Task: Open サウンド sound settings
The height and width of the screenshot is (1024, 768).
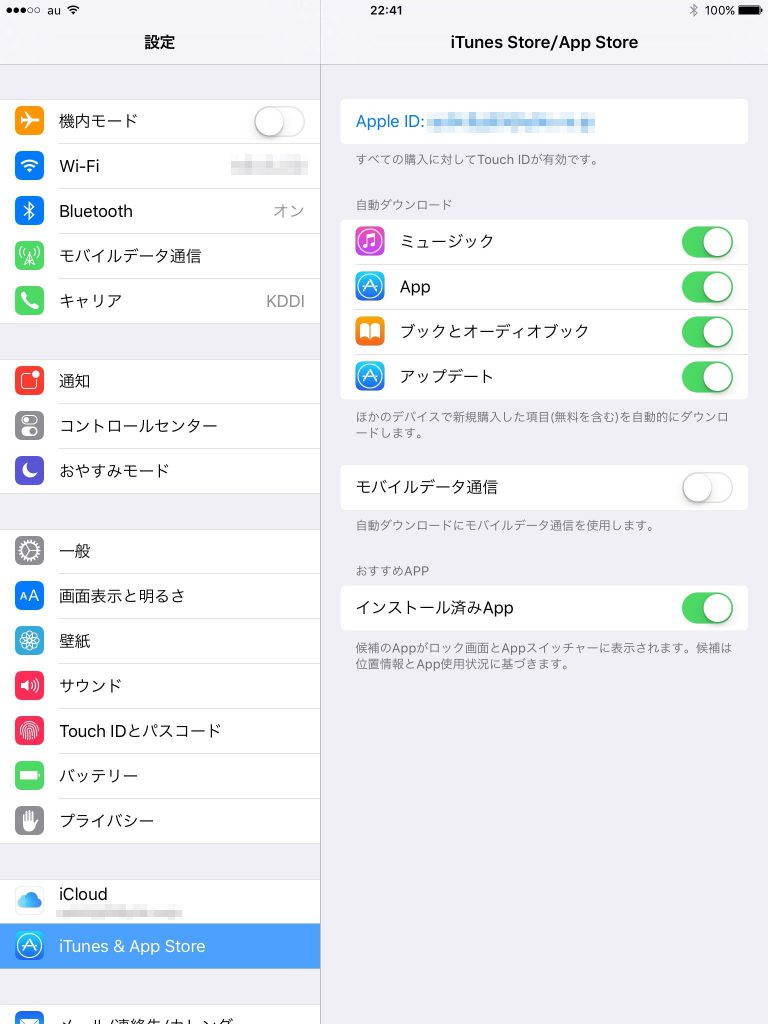Action: (x=160, y=686)
